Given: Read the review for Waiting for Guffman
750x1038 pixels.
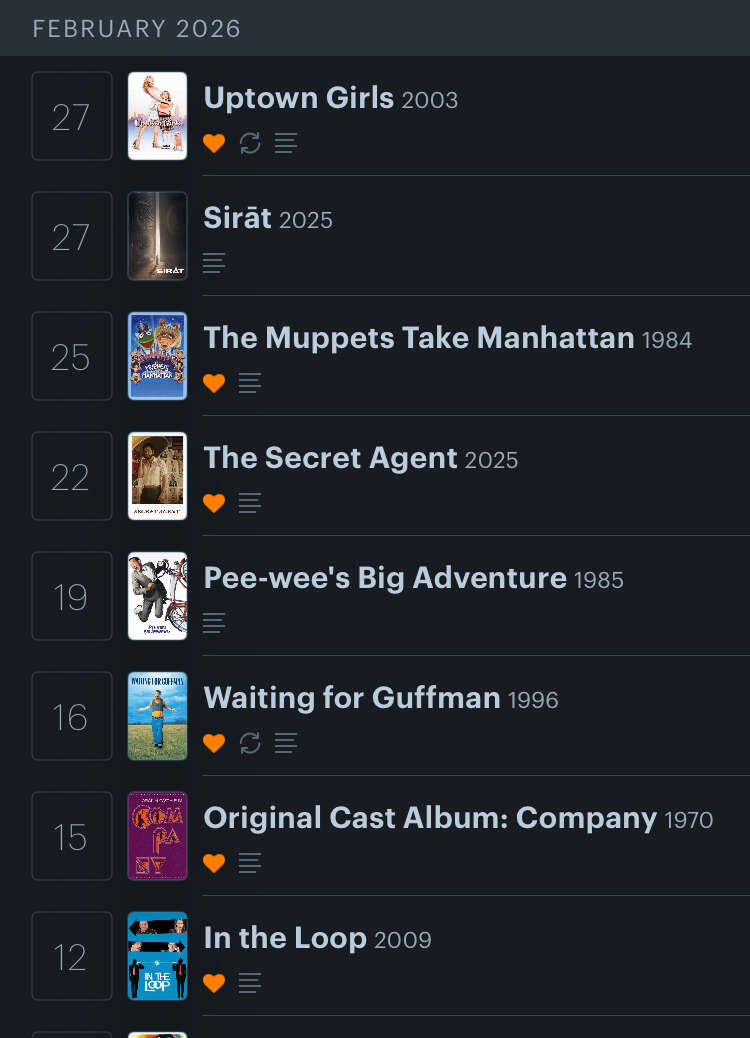Looking at the screenshot, I should point(286,743).
